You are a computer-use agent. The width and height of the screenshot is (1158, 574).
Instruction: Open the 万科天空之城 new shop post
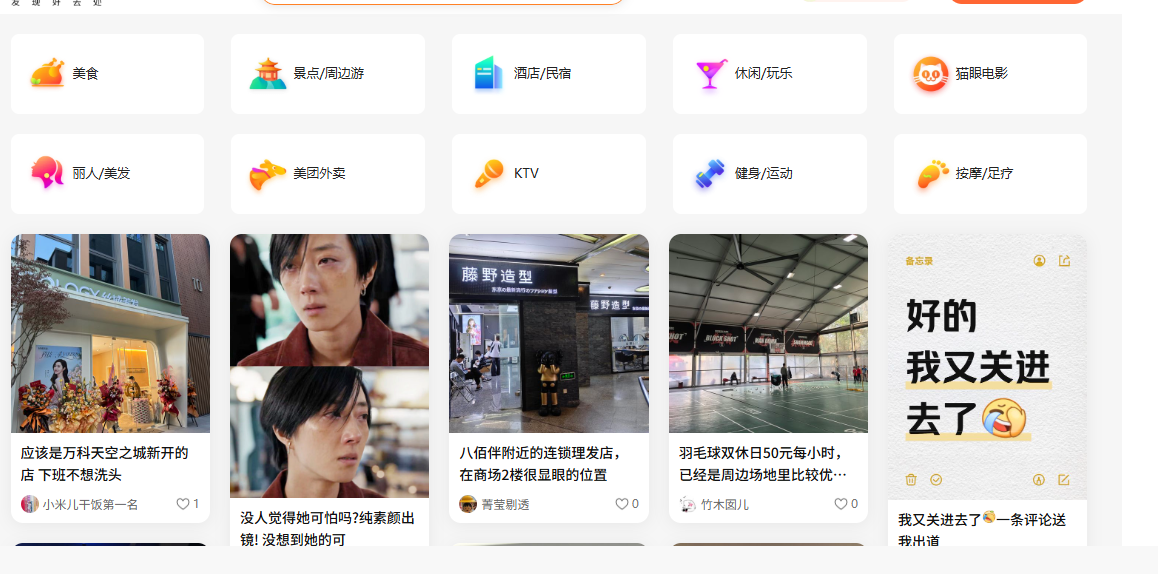click(110, 333)
